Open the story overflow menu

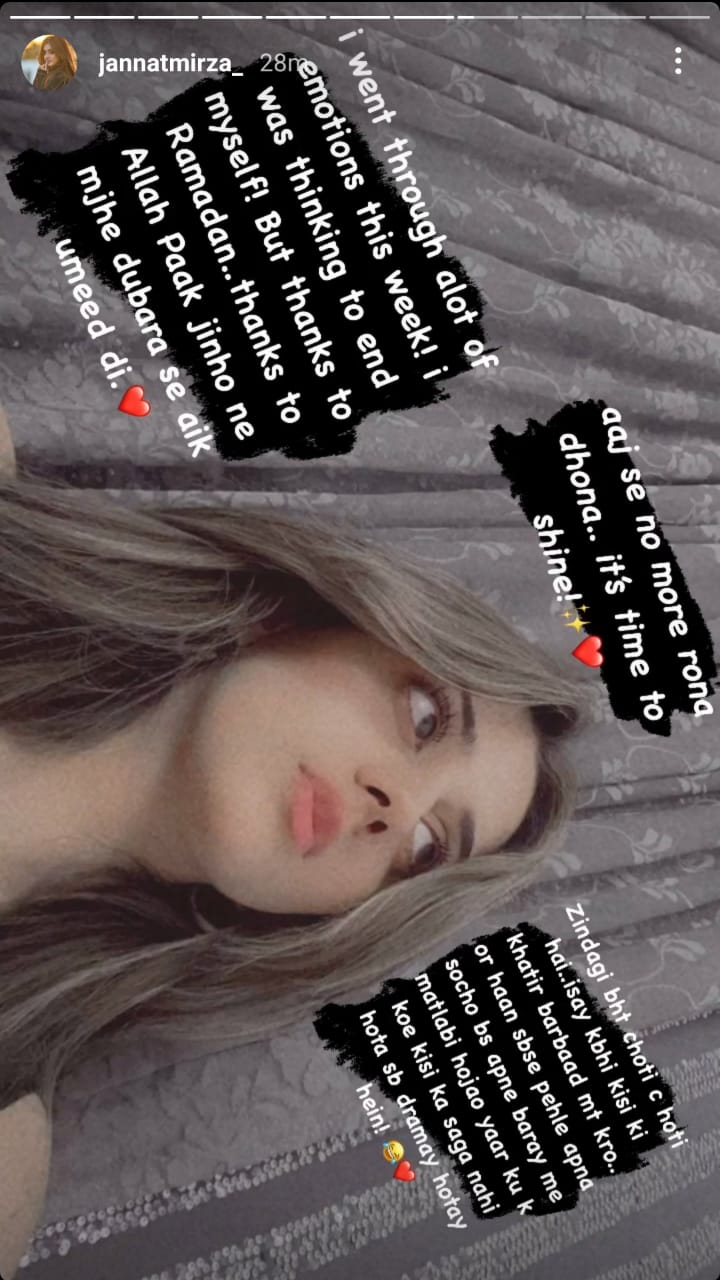point(679,62)
